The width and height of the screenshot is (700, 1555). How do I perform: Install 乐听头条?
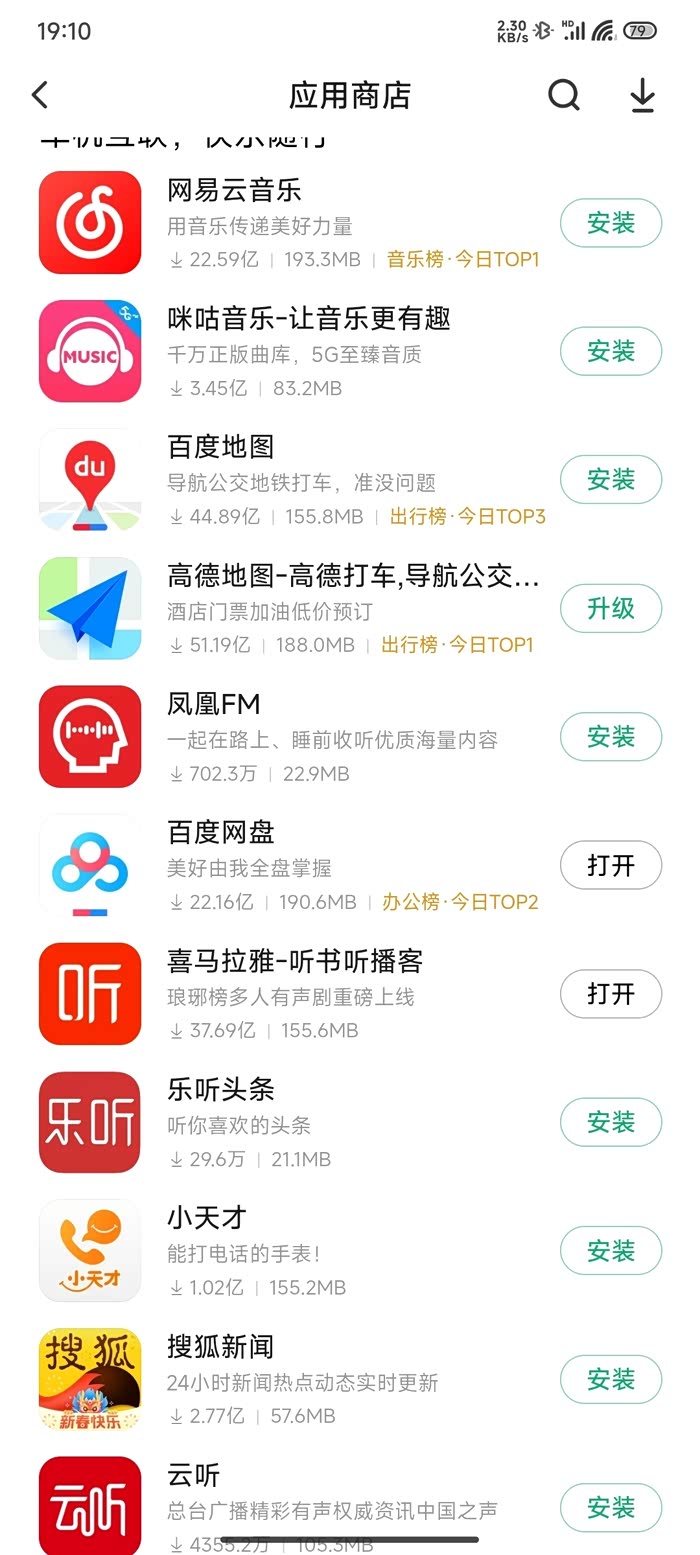pyautogui.click(x=610, y=1122)
